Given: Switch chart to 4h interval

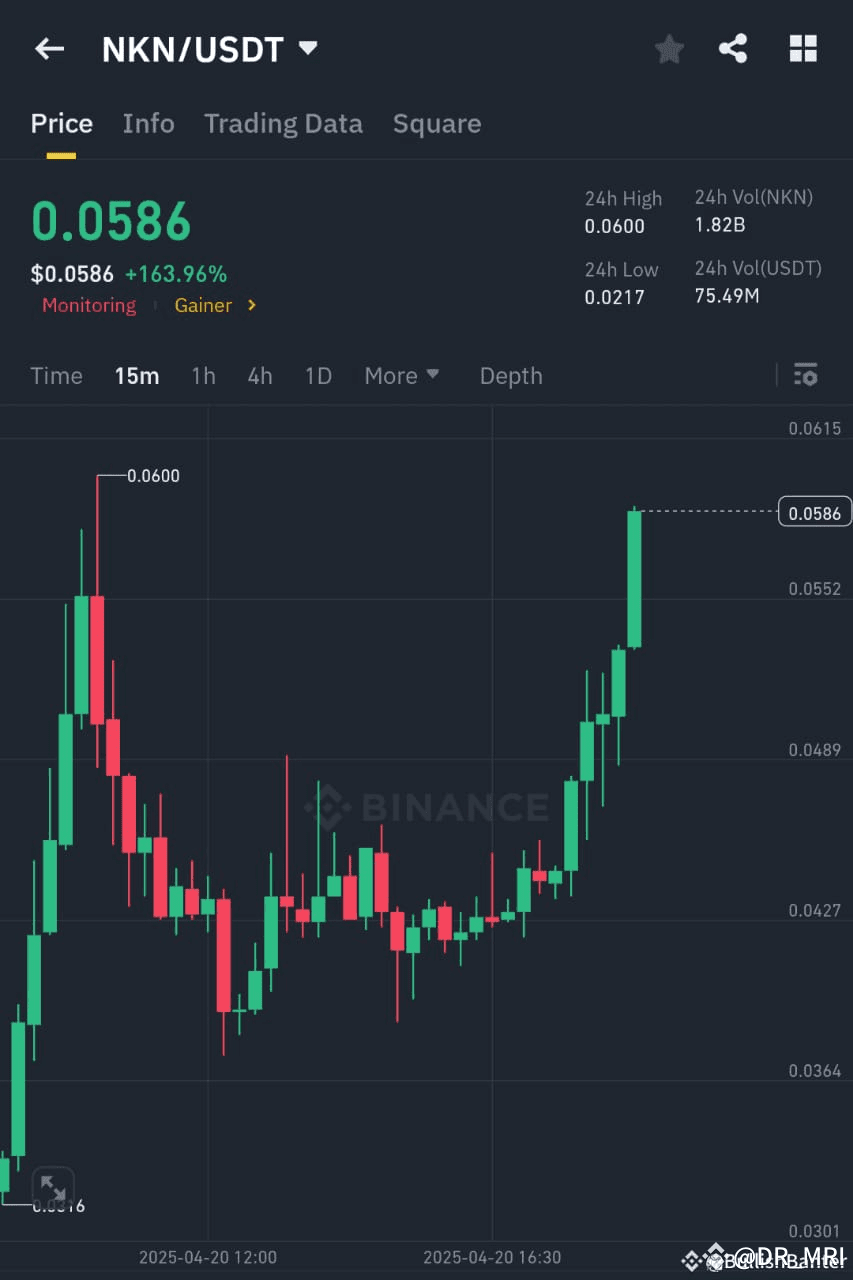Looking at the screenshot, I should (260, 376).
